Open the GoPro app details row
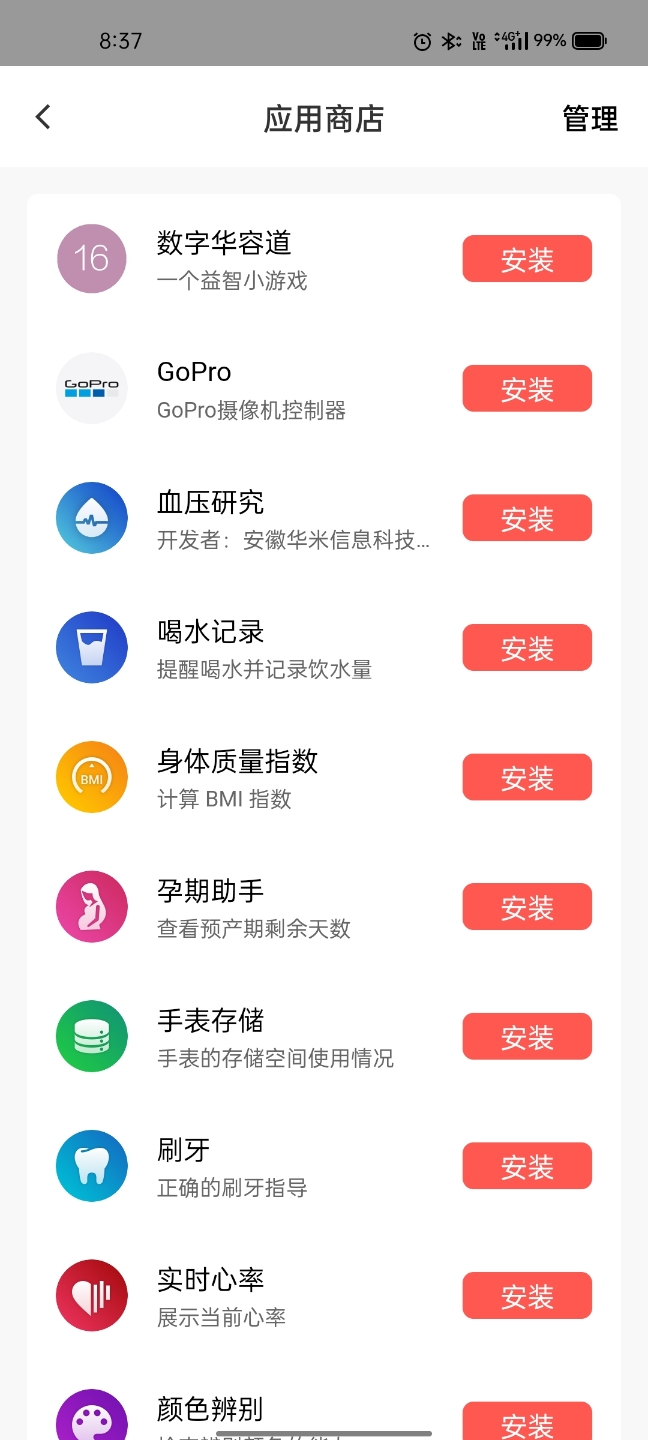The height and width of the screenshot is (1440, 648). point(324,389)
